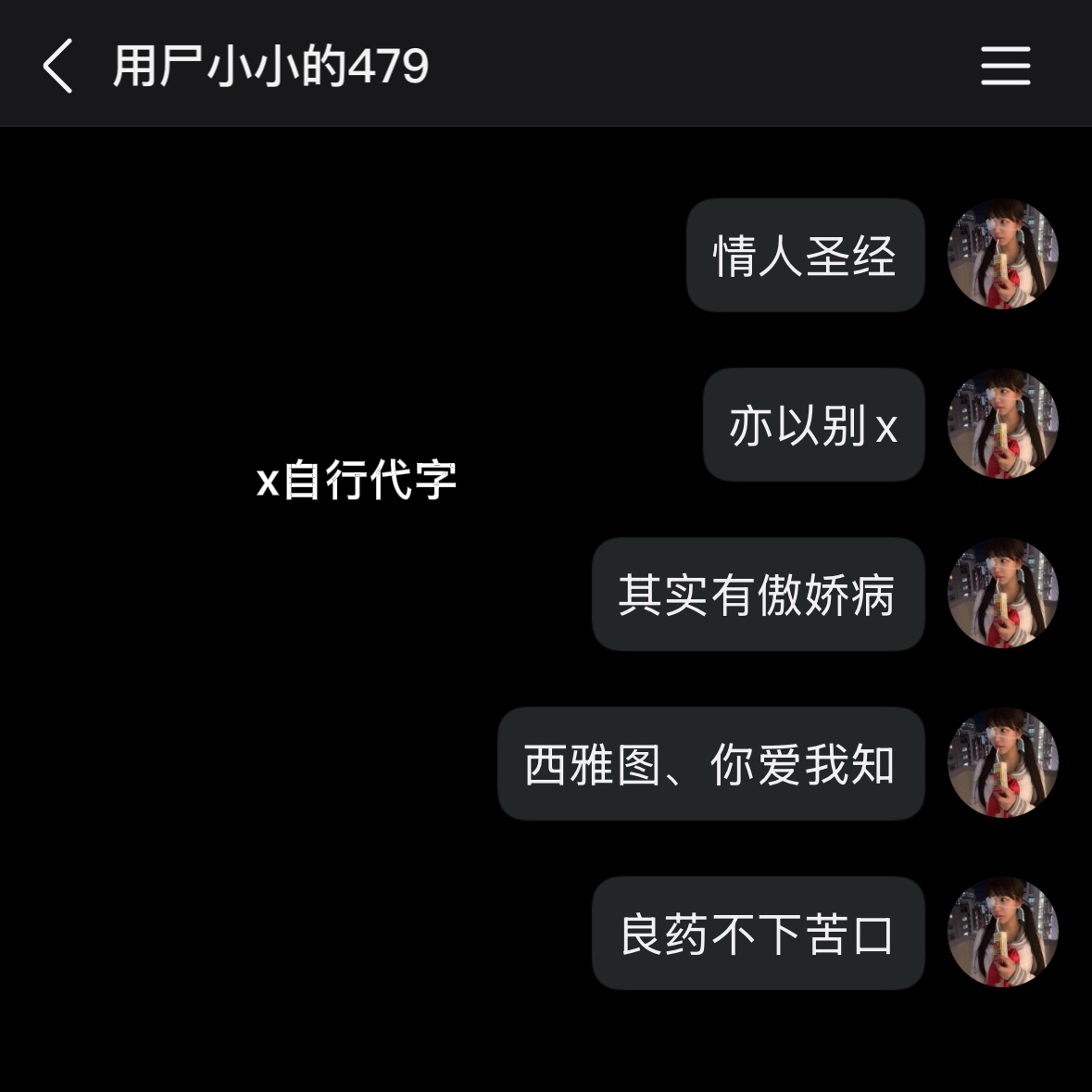Open the hamburger menu in the header
This screenshot has width=1092, height=1092.
[1005, 66]
